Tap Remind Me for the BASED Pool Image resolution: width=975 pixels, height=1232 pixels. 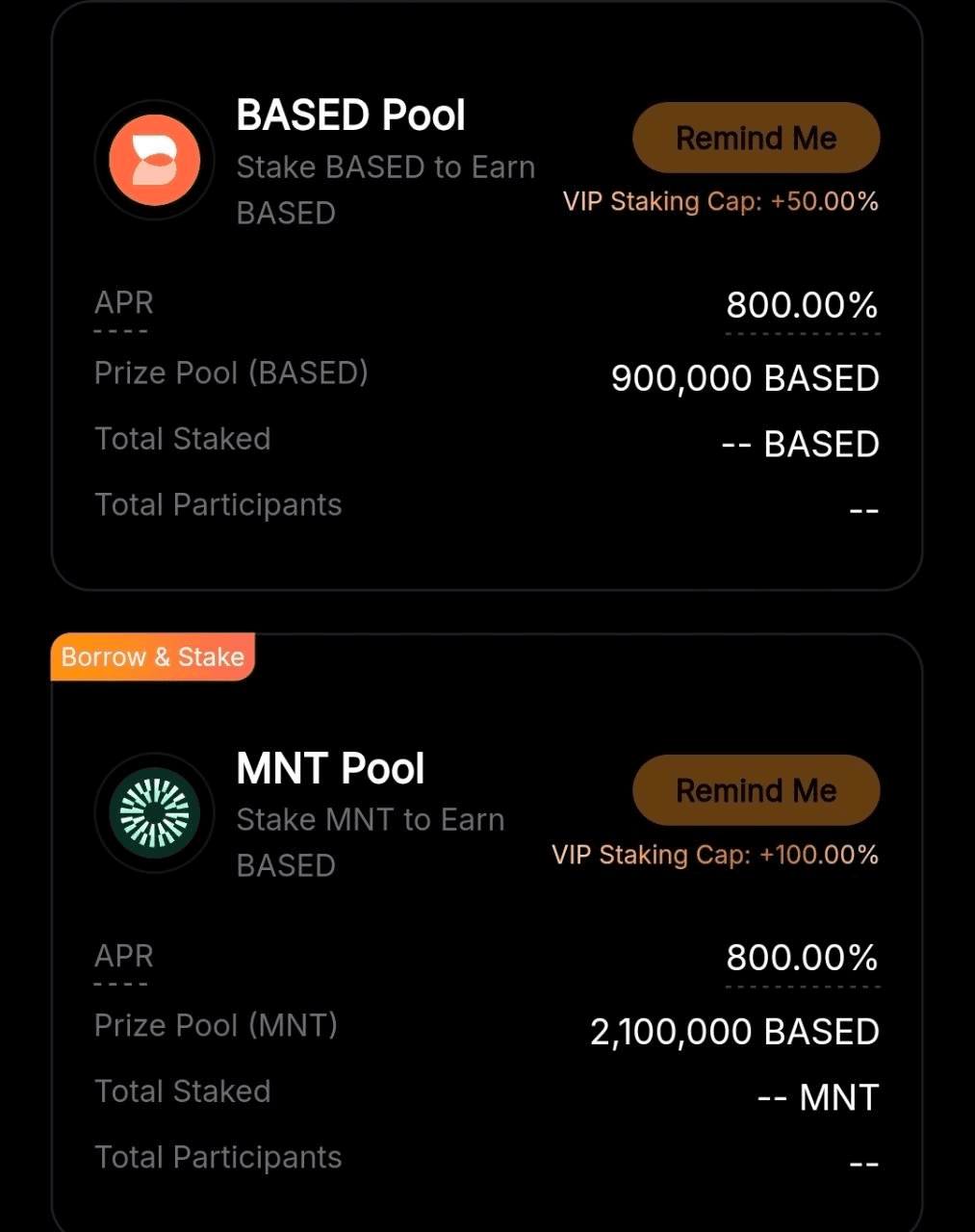tap(756, 138)
